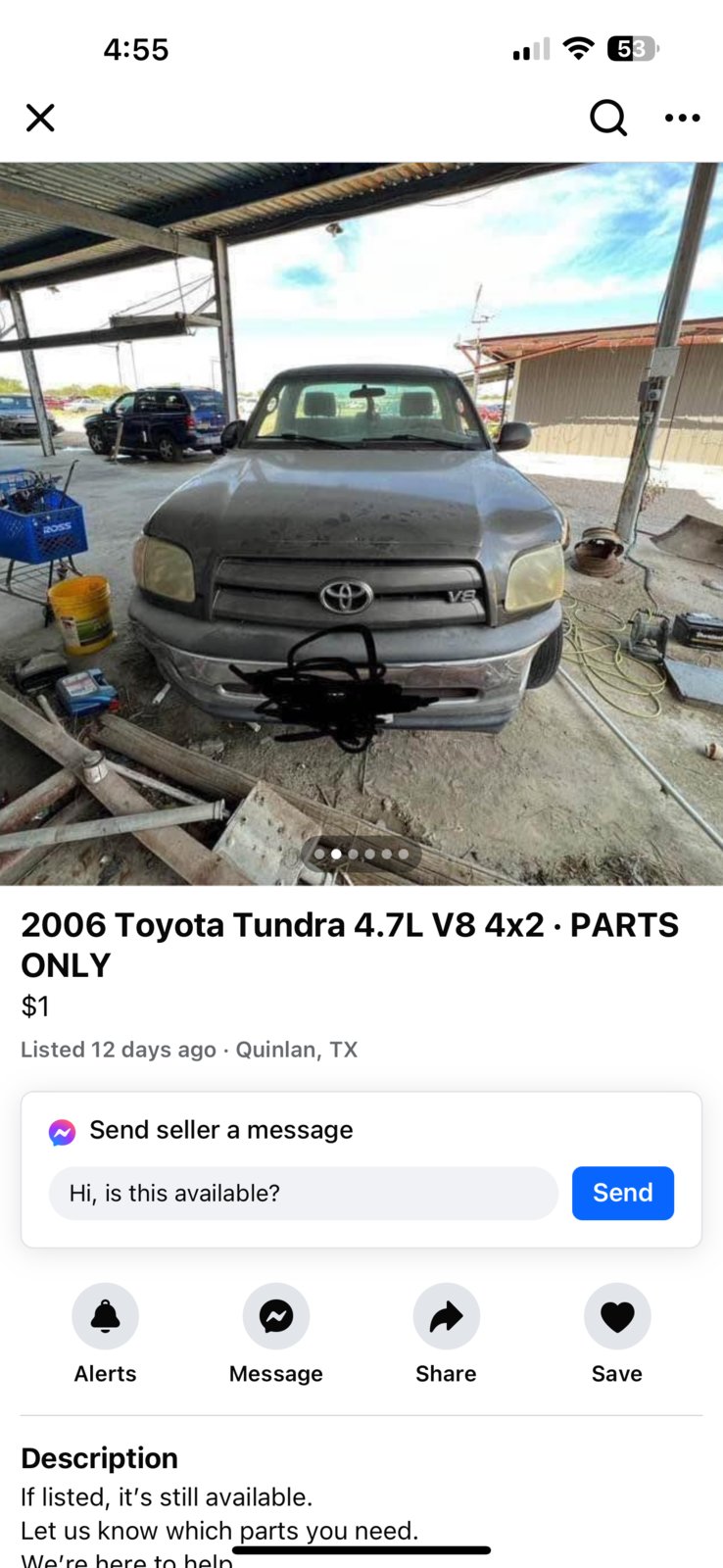The image size is (723, 1568).
Task: Share this Tundra parts listing
Action: coord(446,1316)
